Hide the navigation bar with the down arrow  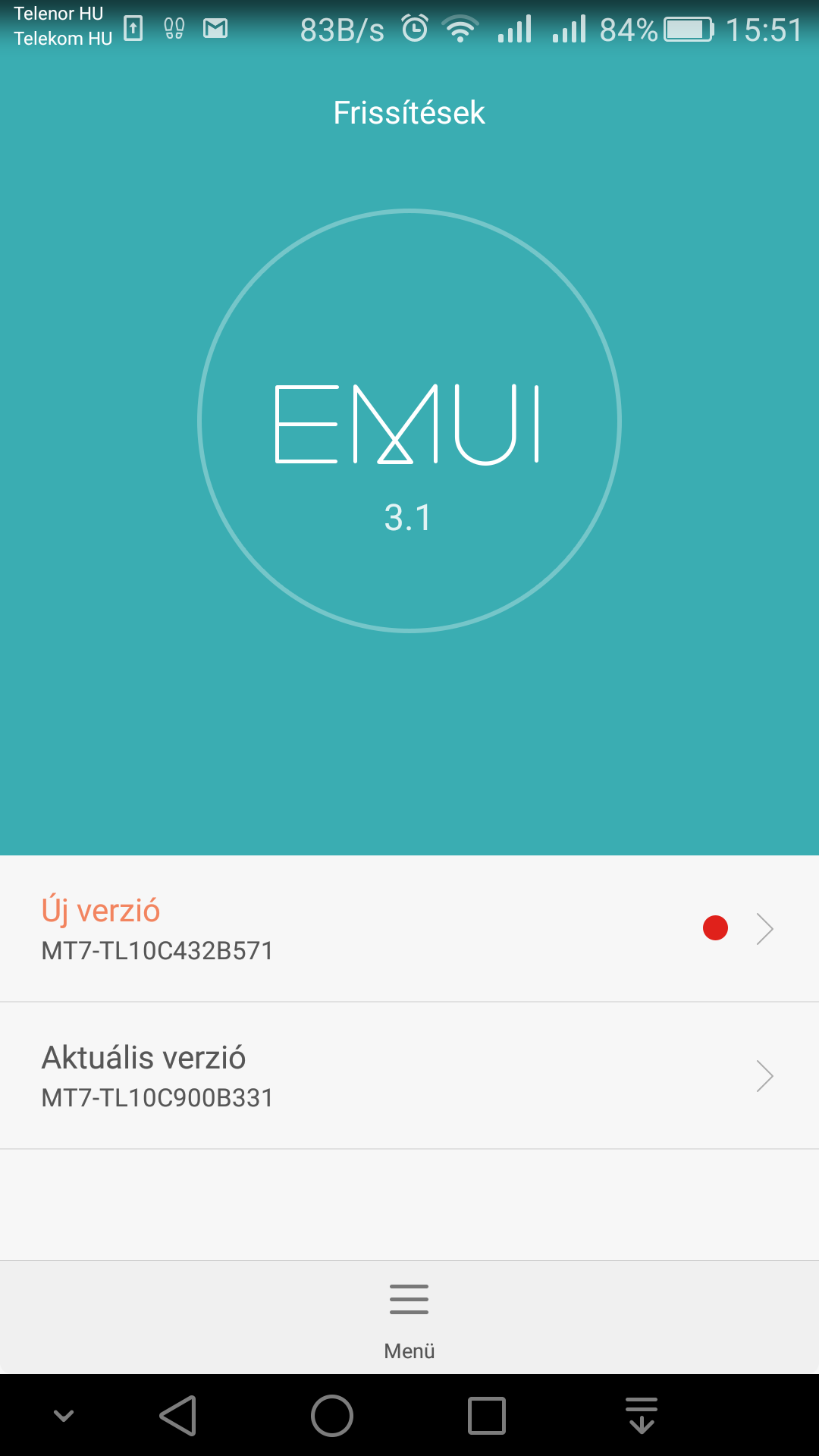click(64, 1416)
